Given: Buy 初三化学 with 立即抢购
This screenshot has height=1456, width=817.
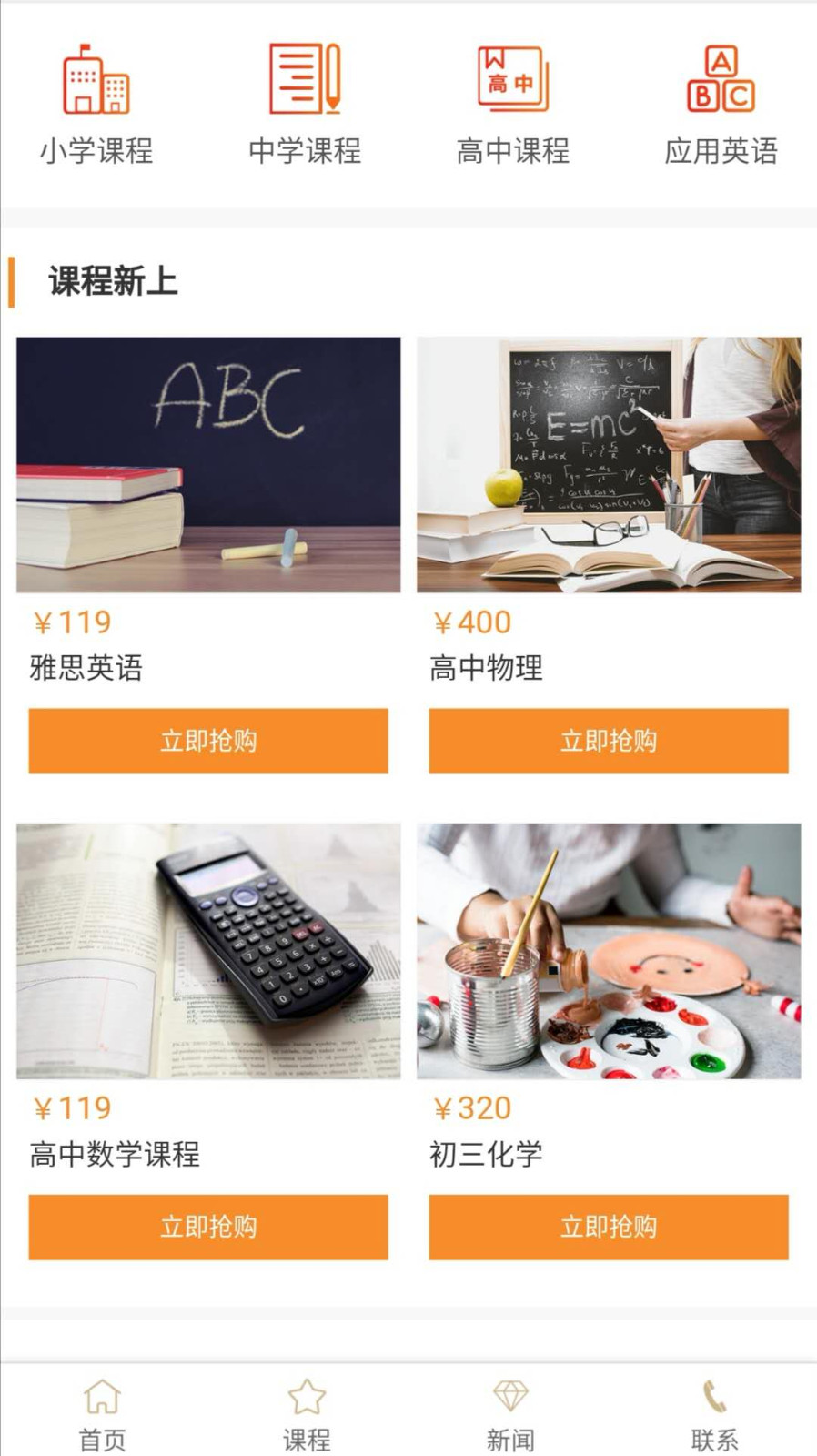Looking at the screenshot, I should (x=609, y=1227).
